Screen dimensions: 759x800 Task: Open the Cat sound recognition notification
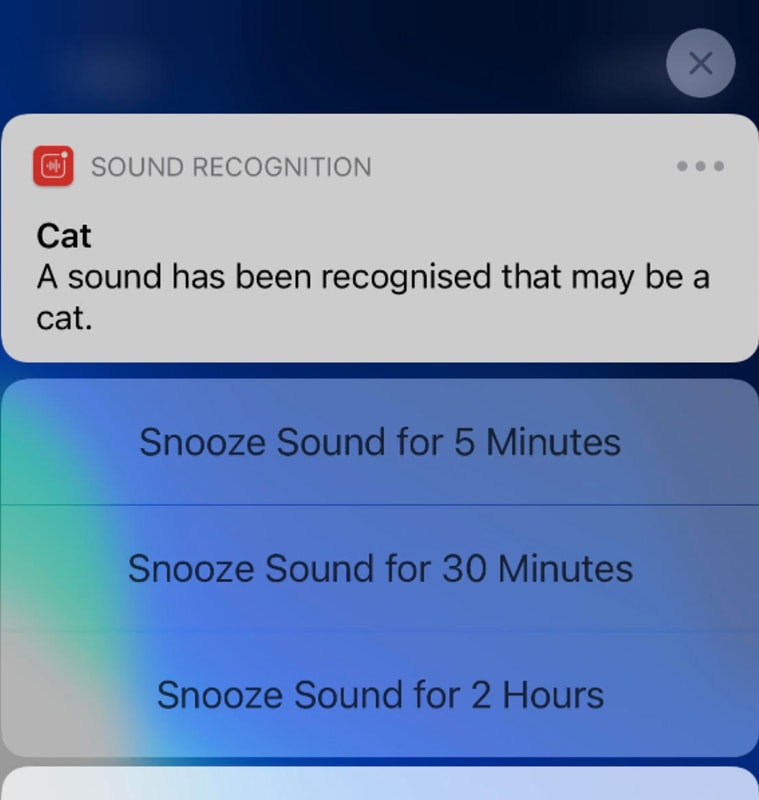(x=378, y=275)
